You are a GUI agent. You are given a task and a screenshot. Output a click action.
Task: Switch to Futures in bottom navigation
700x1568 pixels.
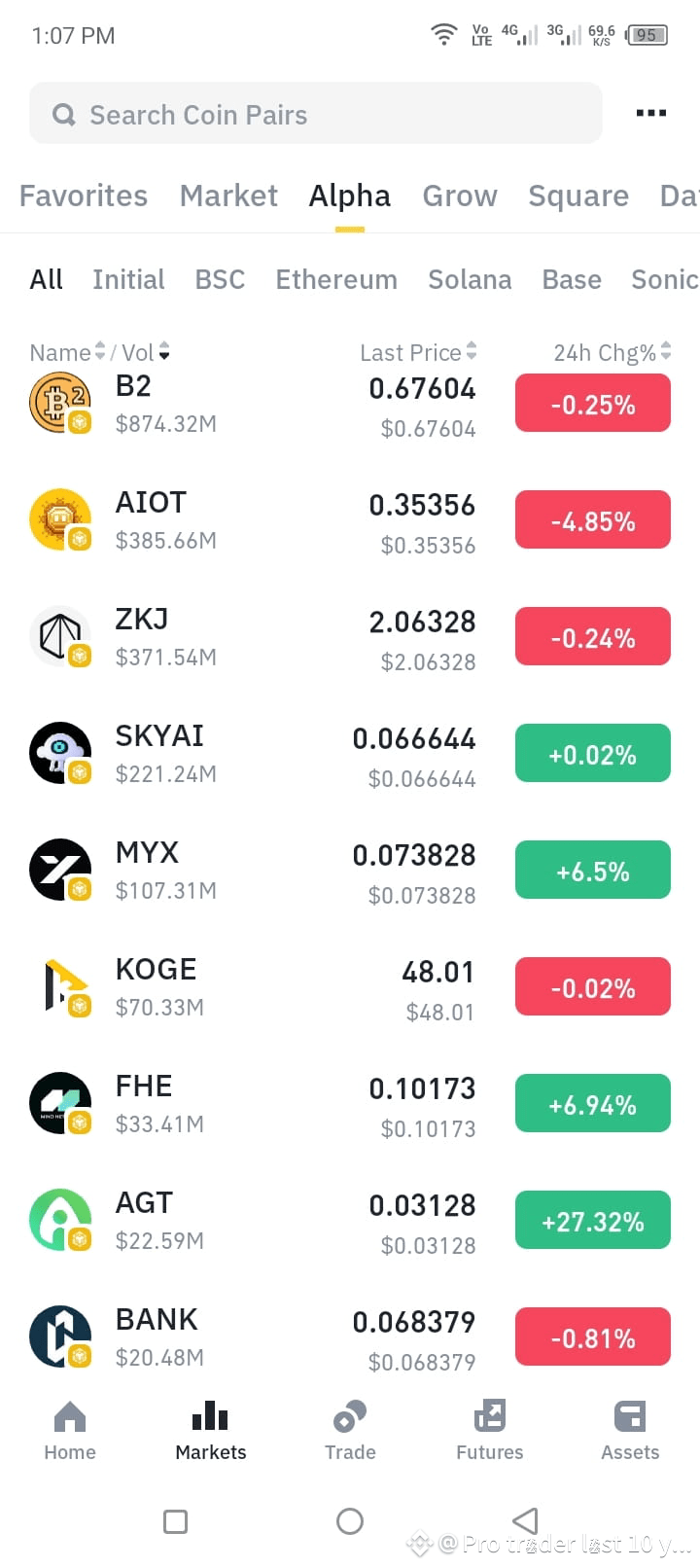point(490,1431)
